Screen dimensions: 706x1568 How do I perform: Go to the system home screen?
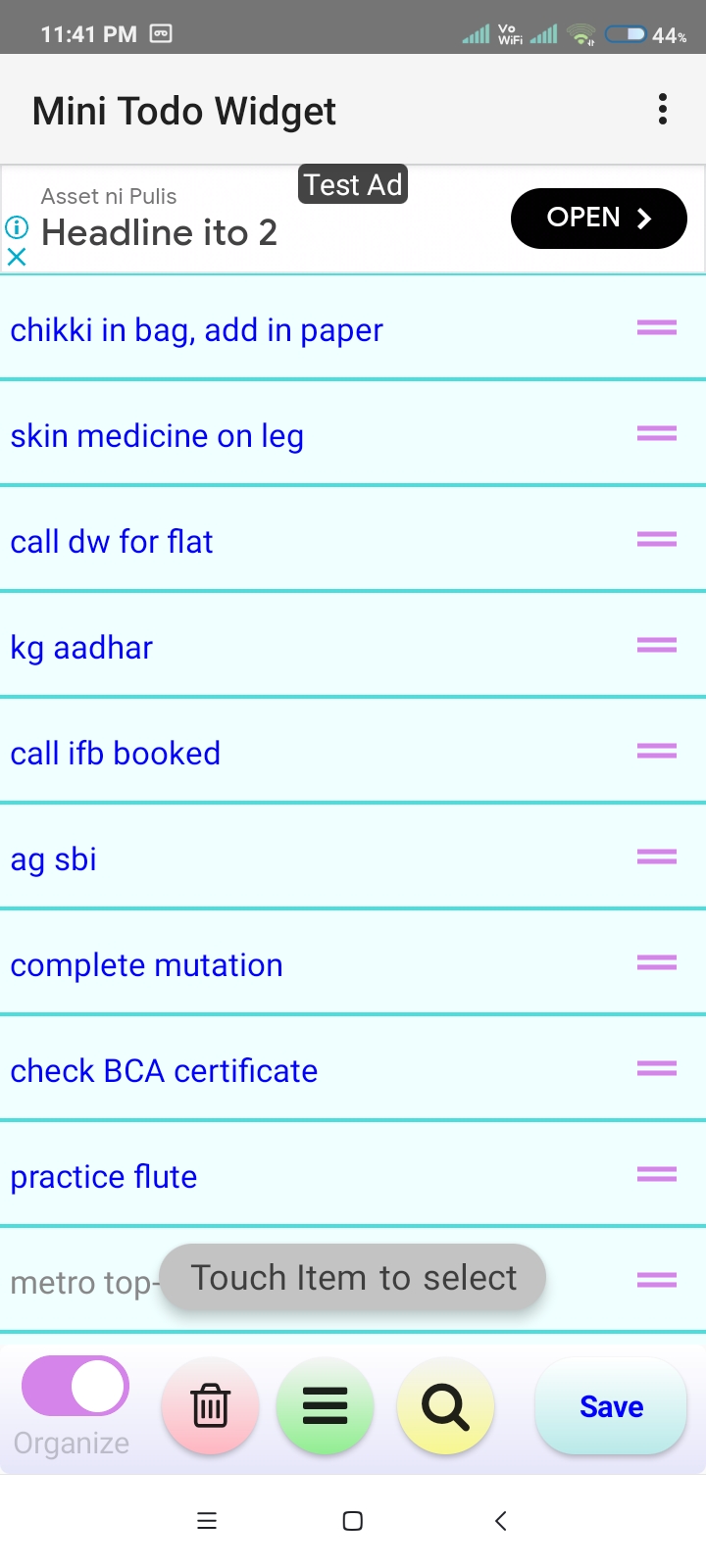tap(353, 1521)
